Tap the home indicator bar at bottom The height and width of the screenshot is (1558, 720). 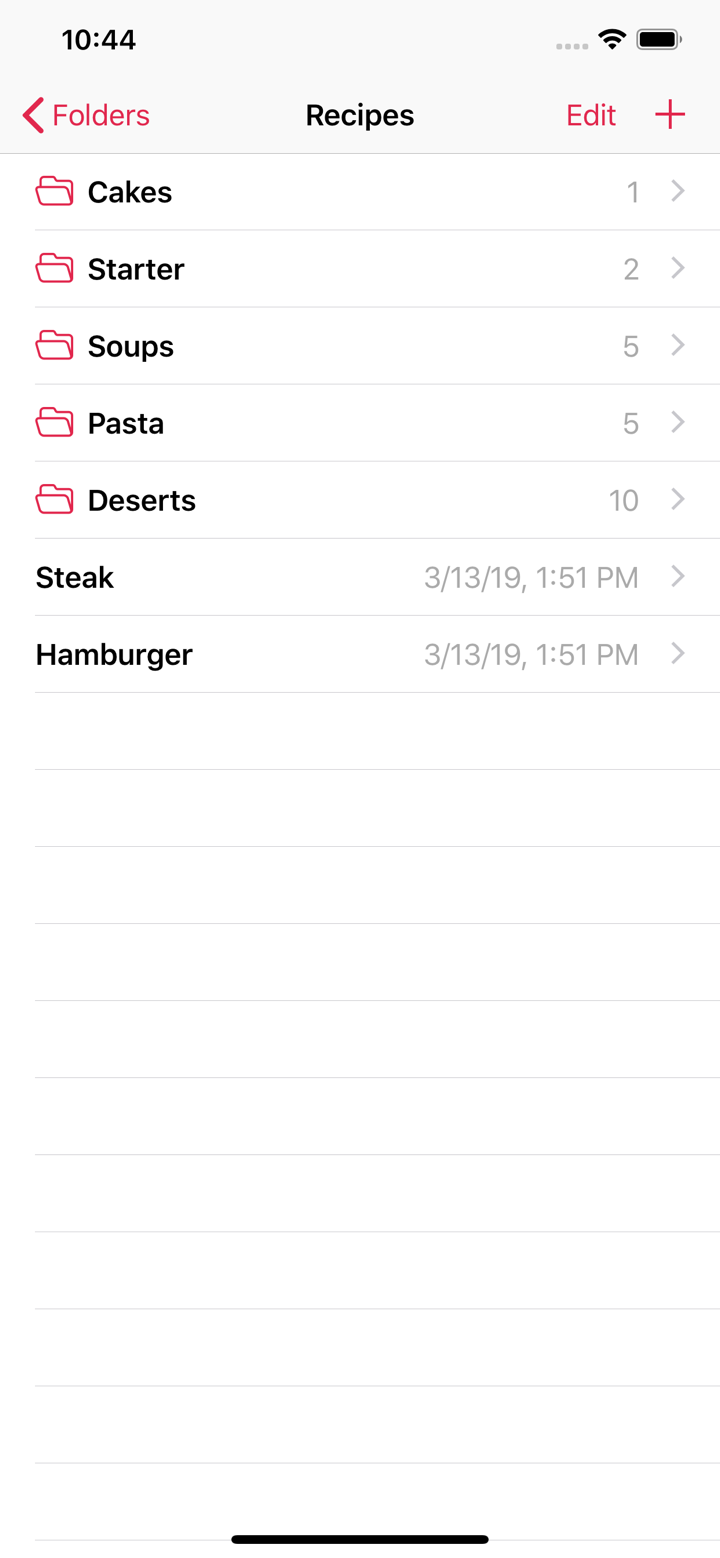[x=360, y=1539]
